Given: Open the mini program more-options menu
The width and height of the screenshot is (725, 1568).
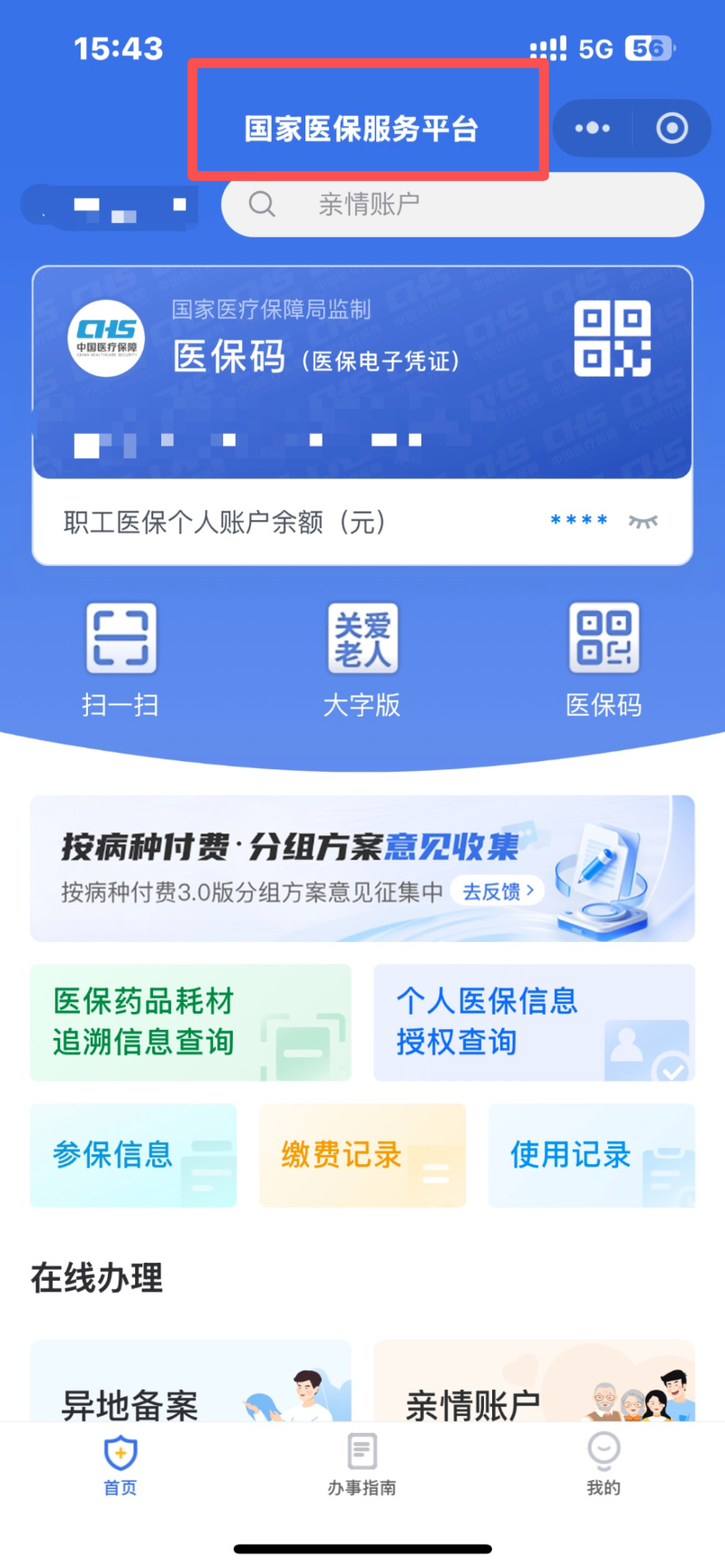Looking at the screenshot, I should pyautogui.click(x=593, y=129).
